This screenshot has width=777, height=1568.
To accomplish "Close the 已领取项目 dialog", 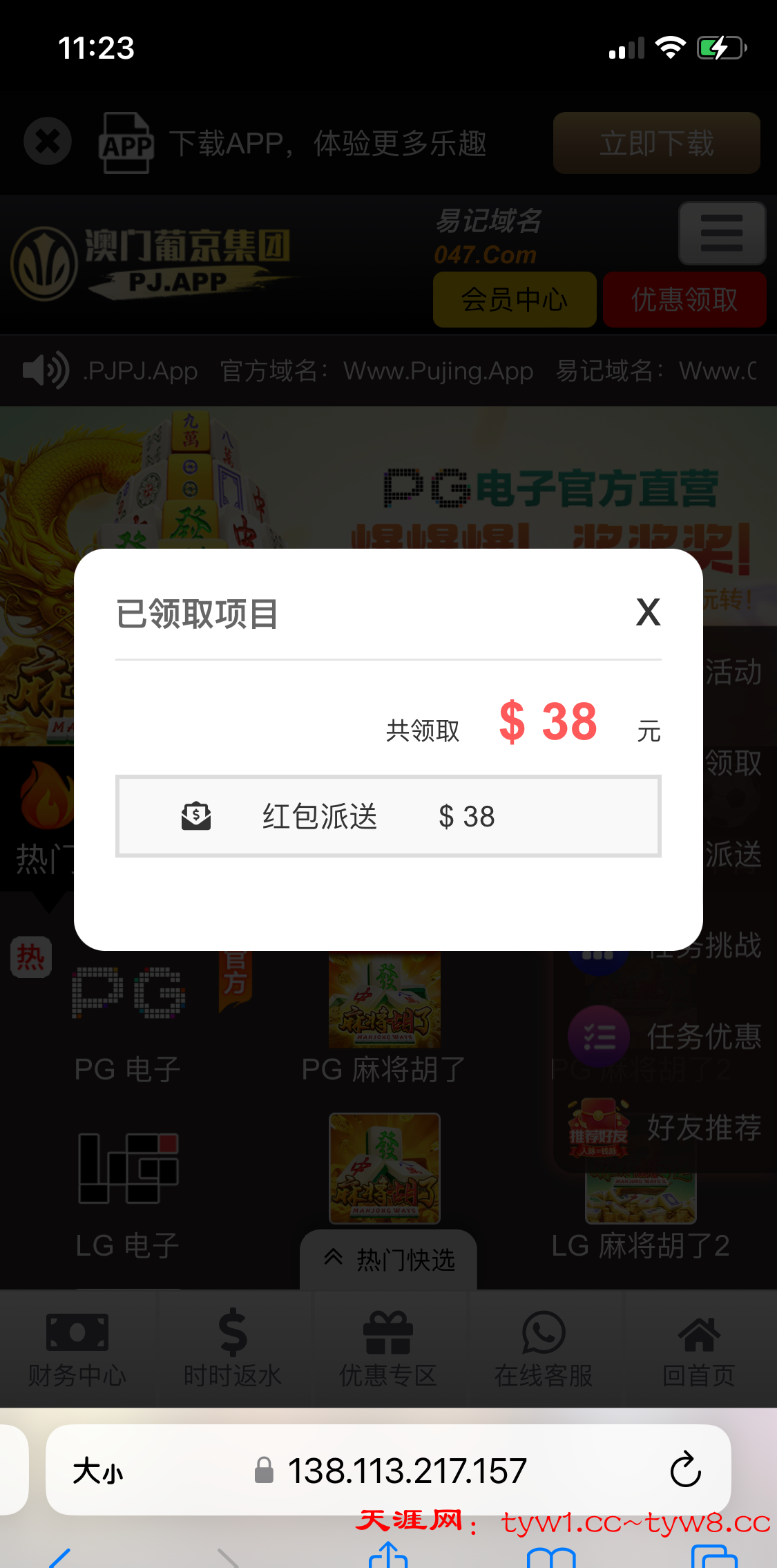I will pyautogui.click(x=648, y=612).
